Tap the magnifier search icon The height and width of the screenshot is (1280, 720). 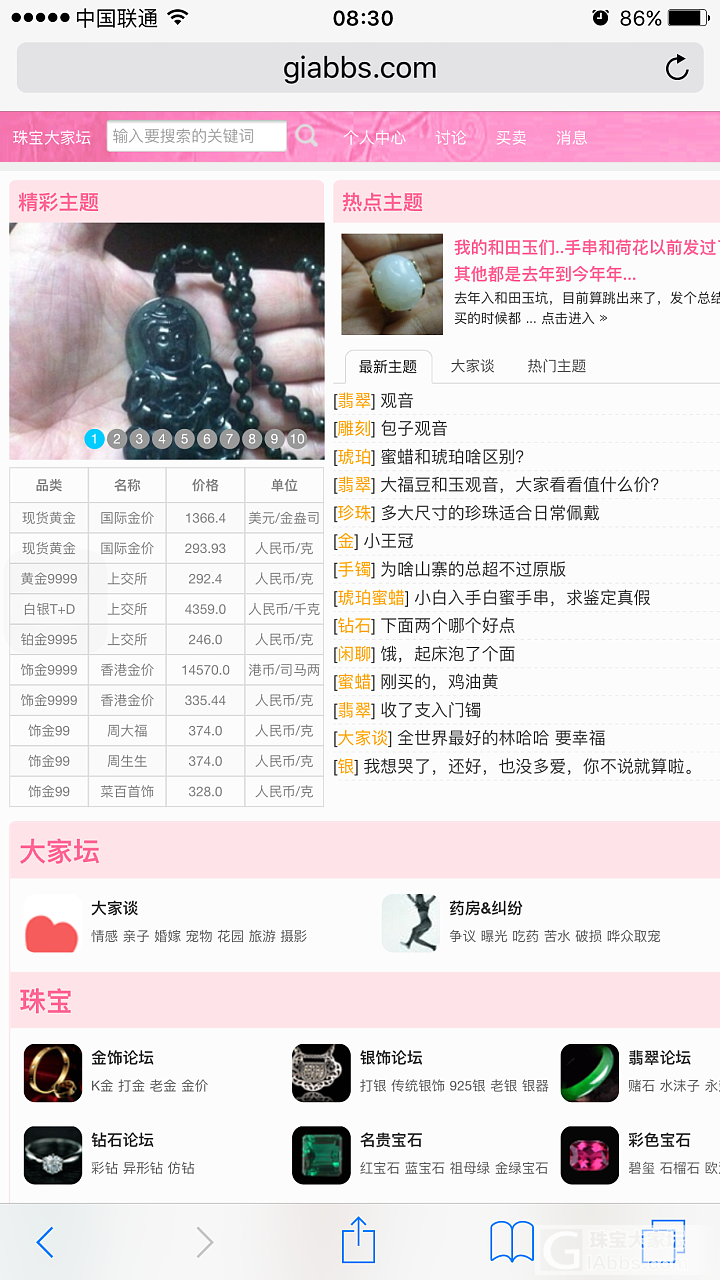click(307, 136)
